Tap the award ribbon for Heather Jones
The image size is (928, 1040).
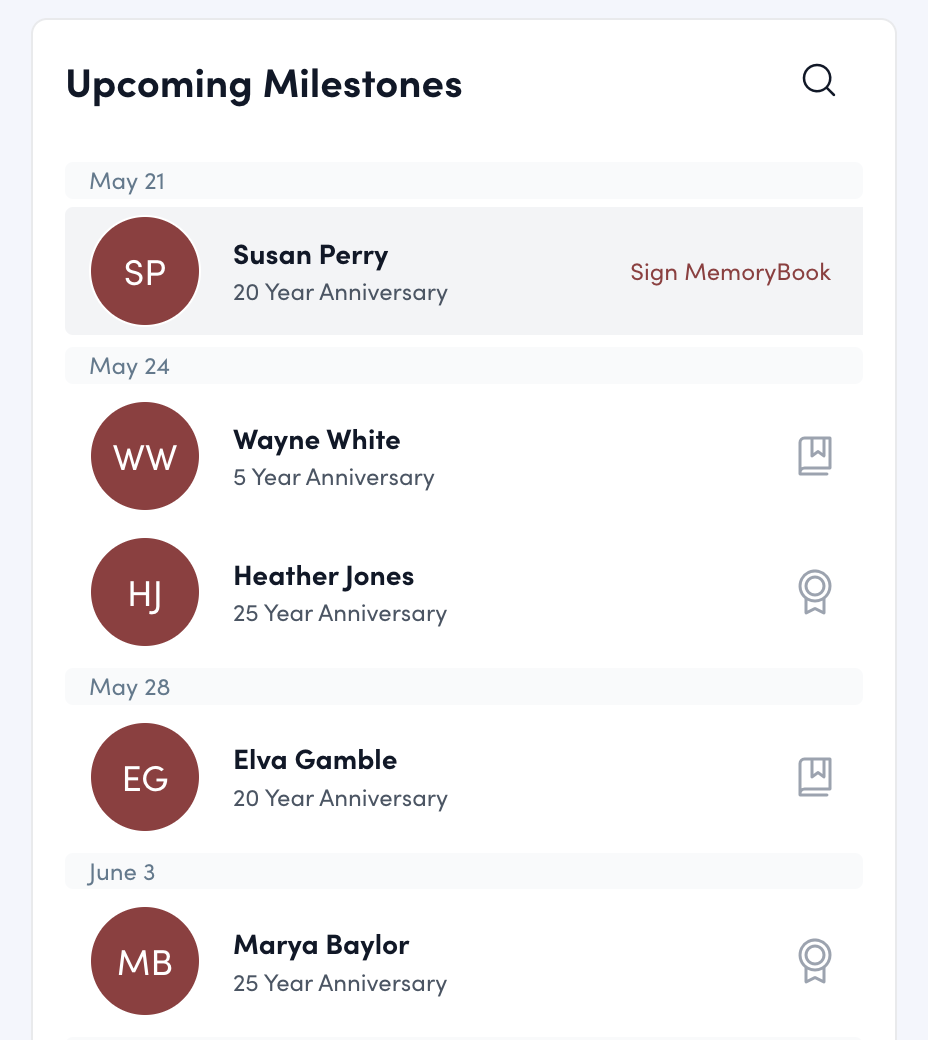point(815,592)
